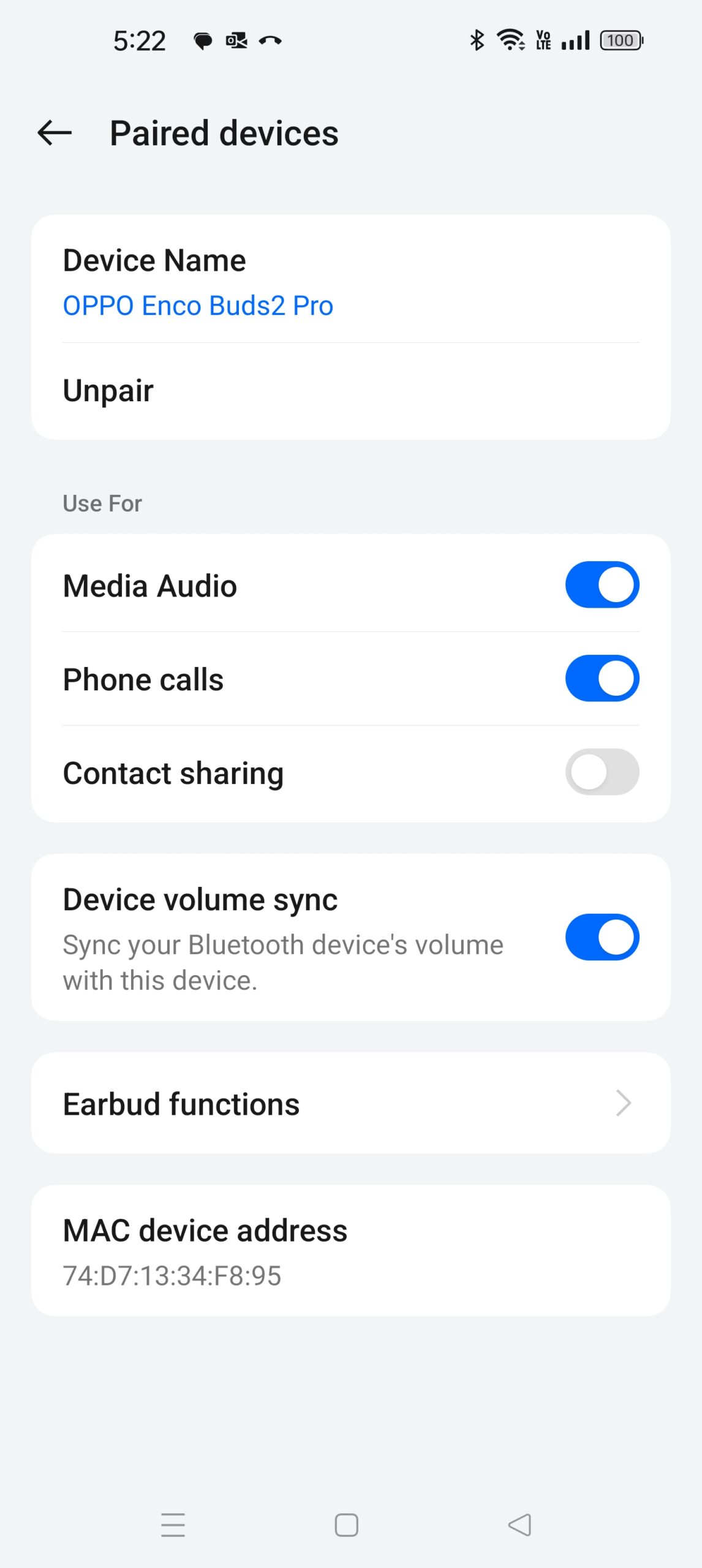Disable Phone calls toggle
Viewport: 702px width, 1568px height.
point(602,679)
